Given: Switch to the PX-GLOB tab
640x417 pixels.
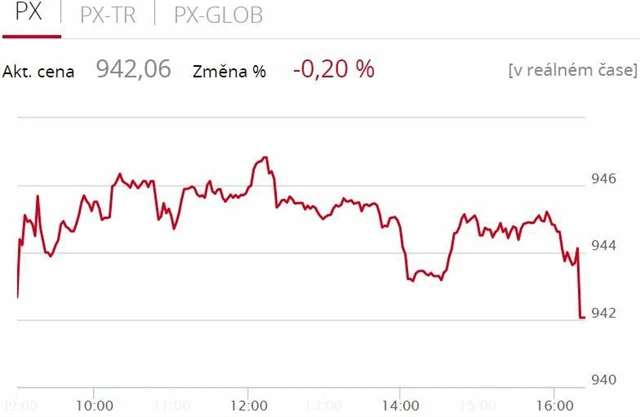Looking at the screenshot, I should 218,15.
